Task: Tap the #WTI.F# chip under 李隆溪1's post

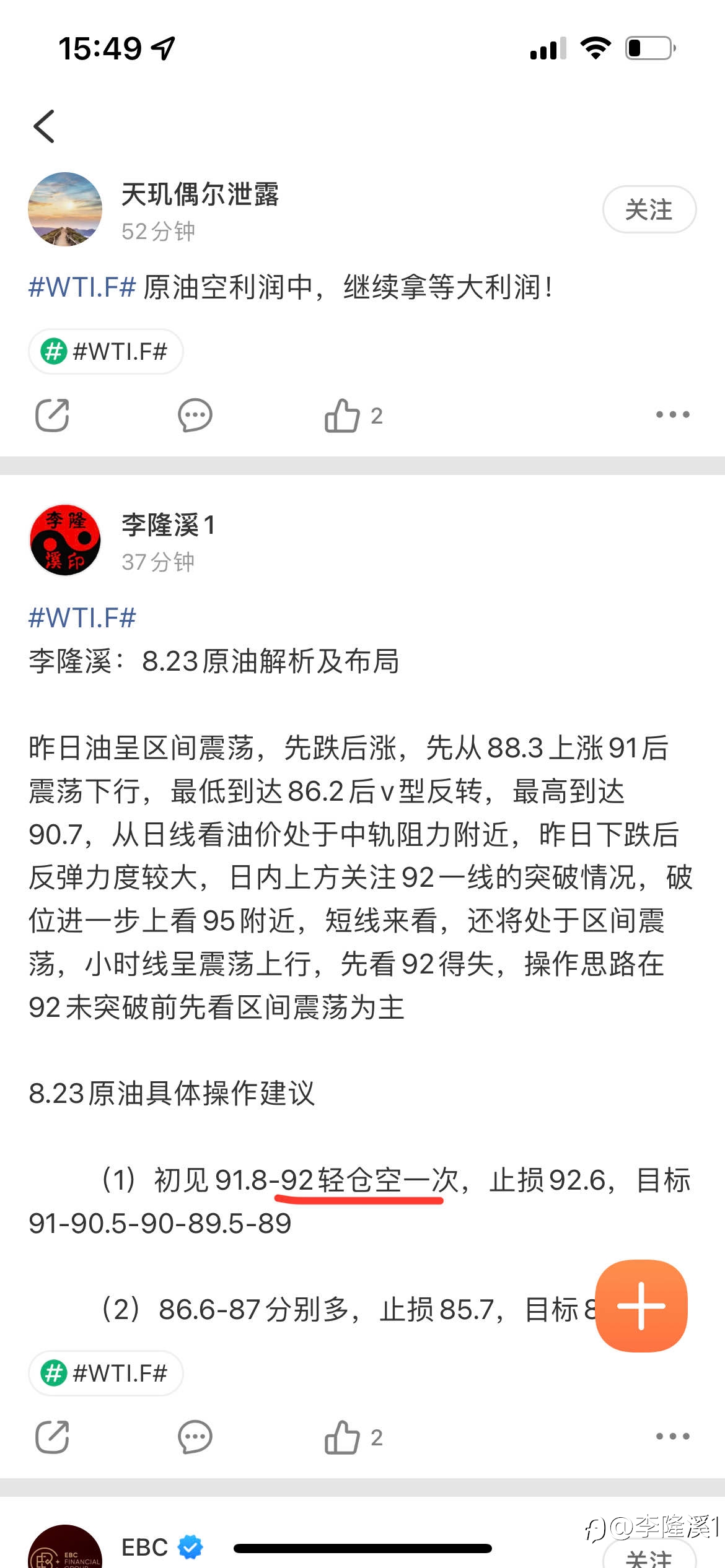Action: point(105,1373)
